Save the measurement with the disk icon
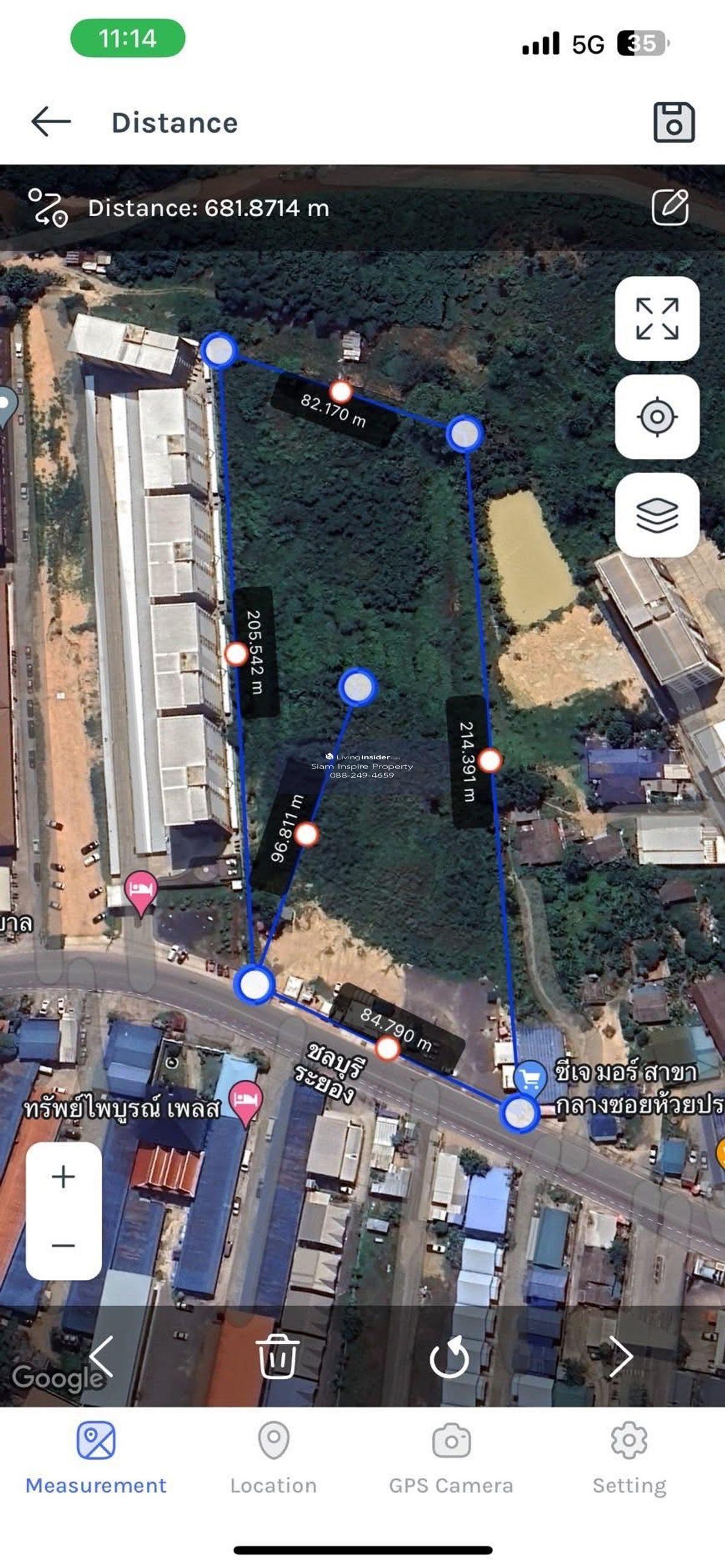The height and width of the screenshot is (1568, 725). click(x=673, y=123)
